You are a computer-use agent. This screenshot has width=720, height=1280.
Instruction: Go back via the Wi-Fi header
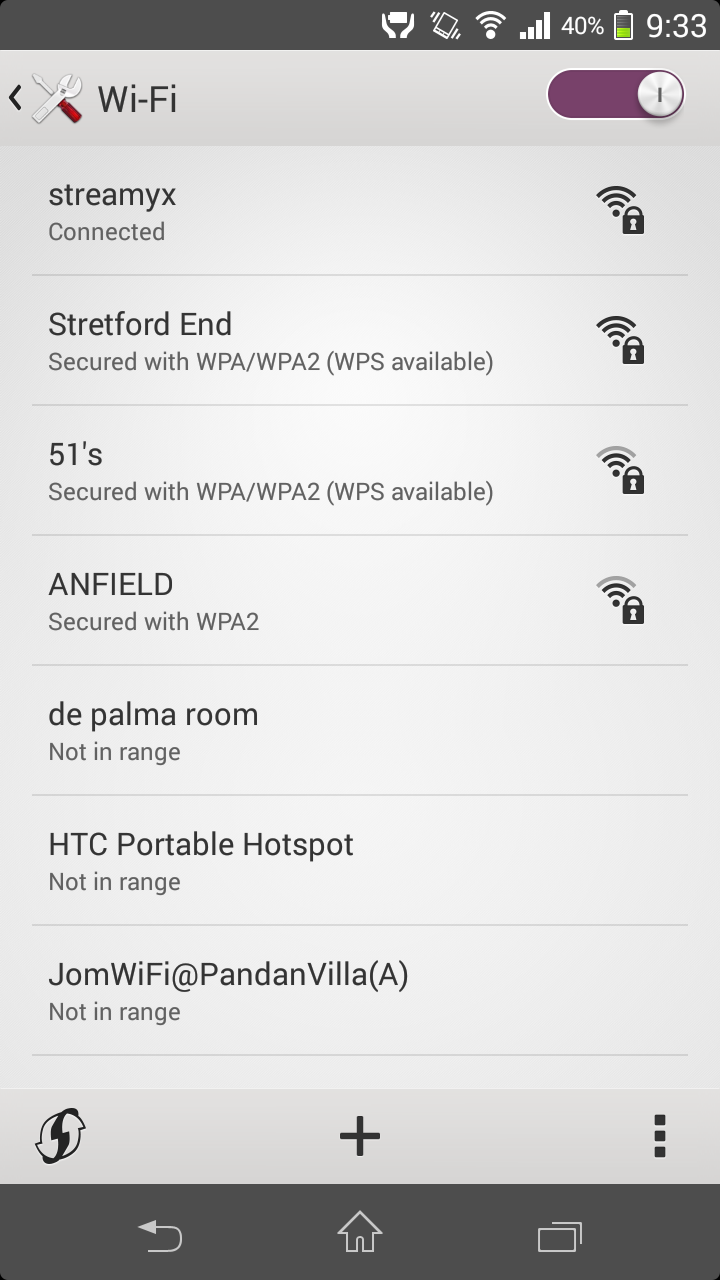(94, 98)
